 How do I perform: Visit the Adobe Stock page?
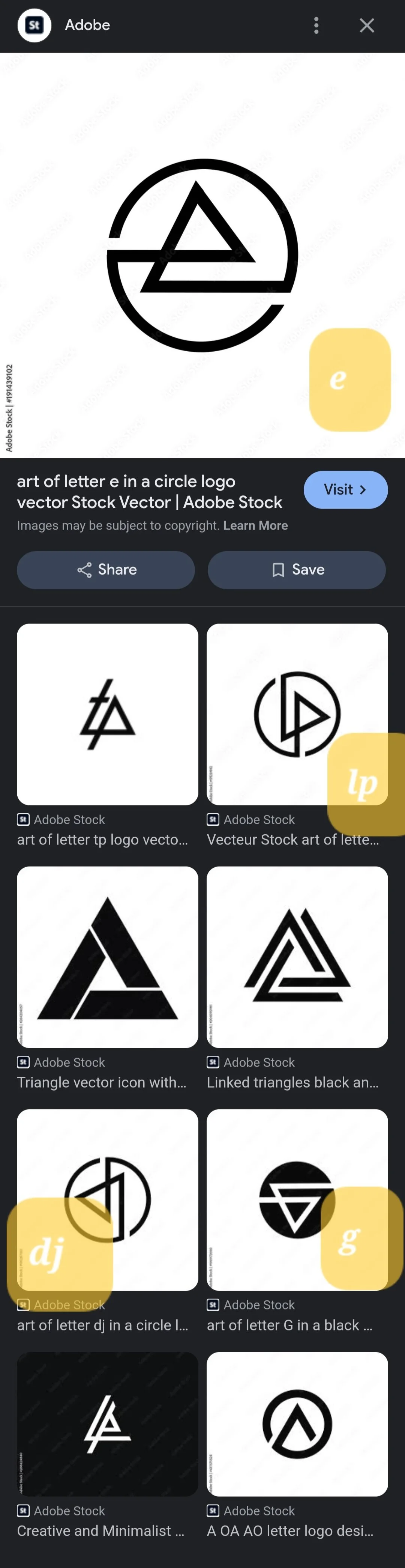pos(345,489)
